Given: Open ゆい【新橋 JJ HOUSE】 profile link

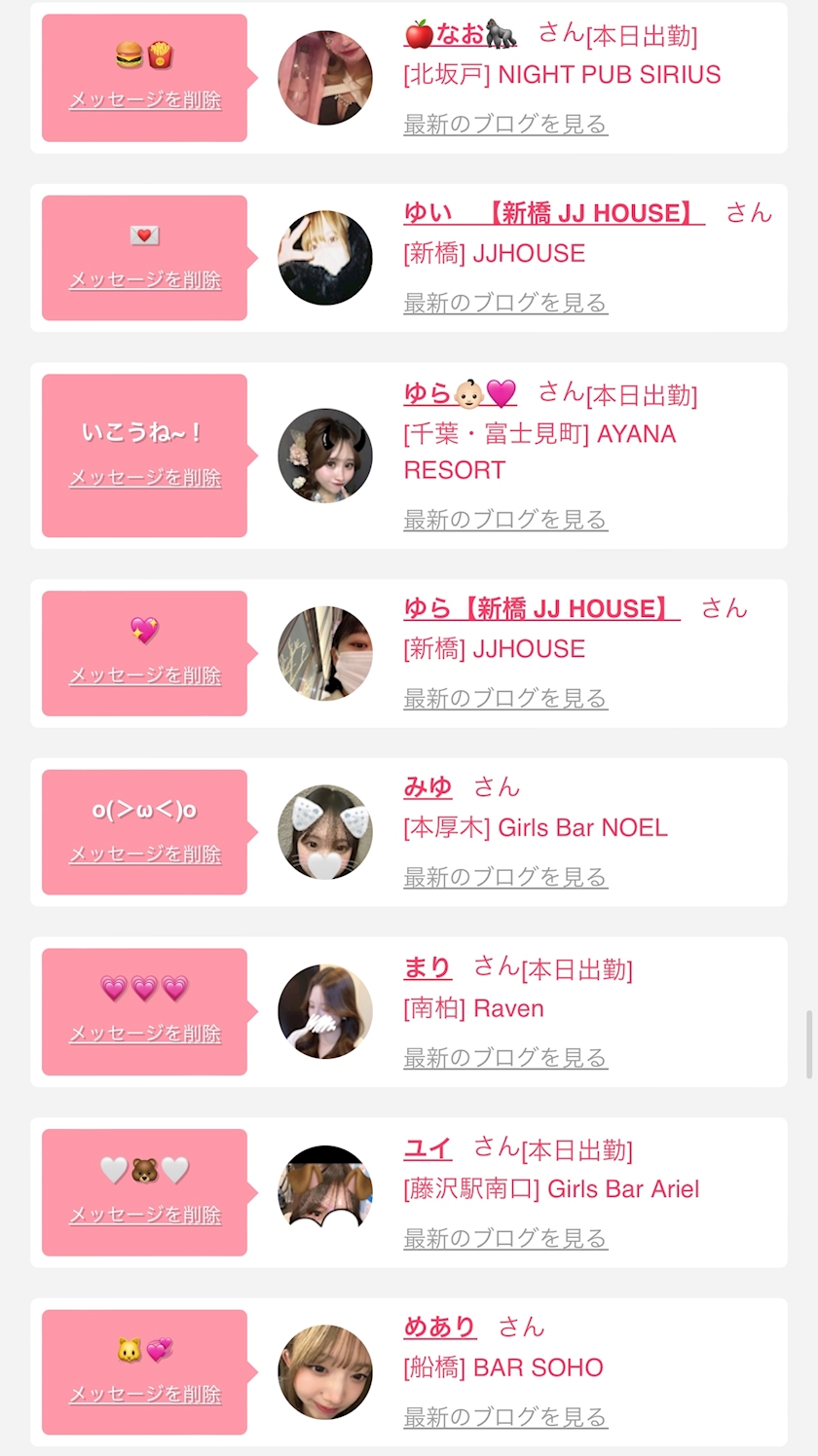Looking at the screenshot, I should pos(553,213).
